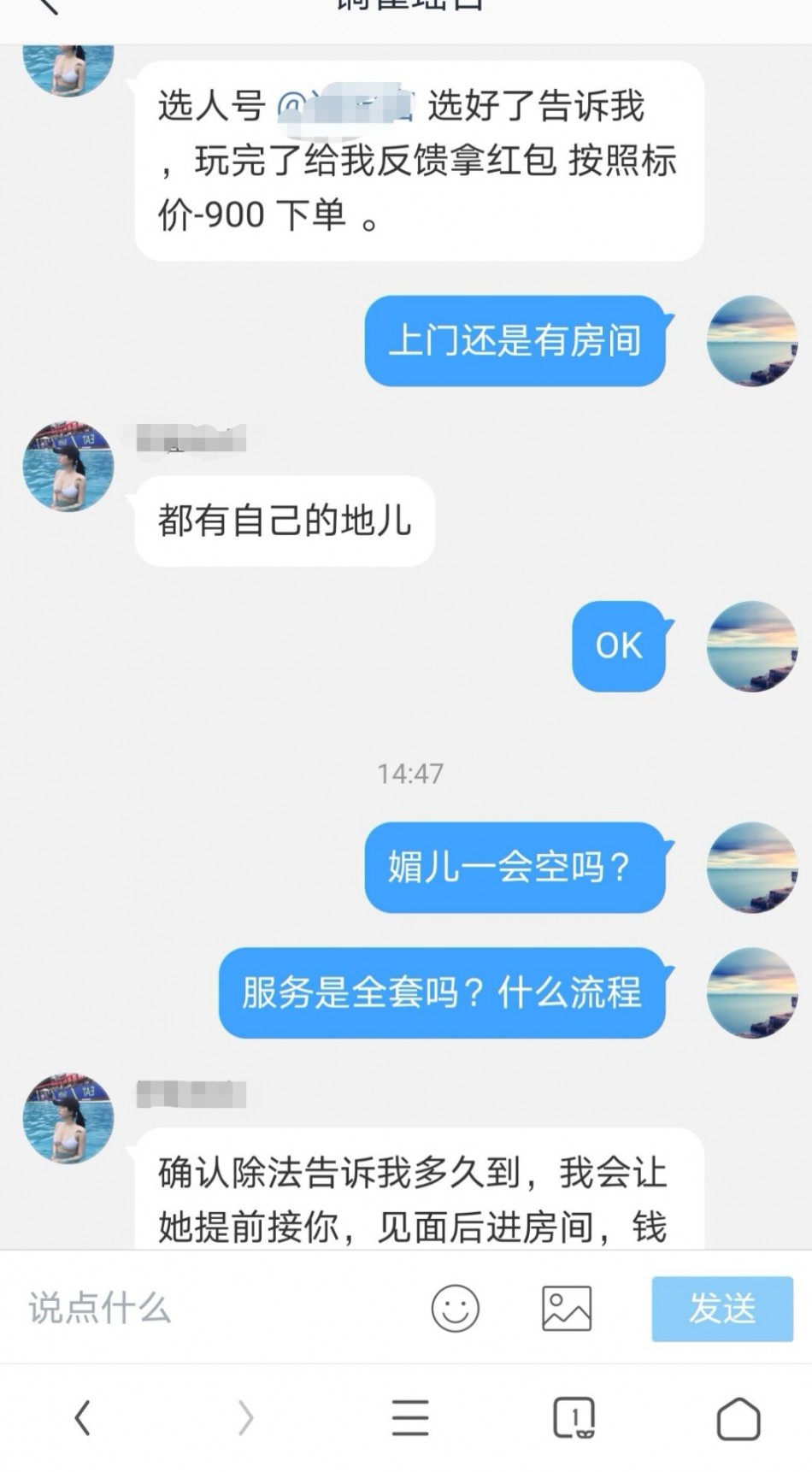
Task: Open the browser menu
Action: click(x=410, y=1417)
